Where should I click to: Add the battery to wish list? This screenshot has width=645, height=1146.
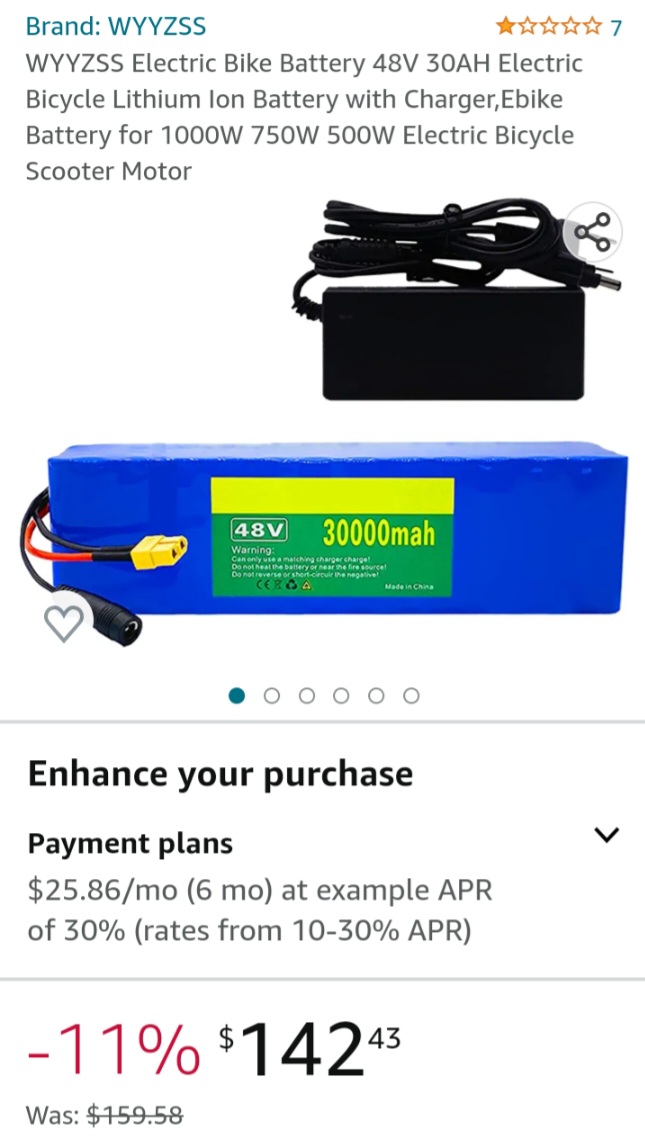pyautogui.click(x=65, y=624)
